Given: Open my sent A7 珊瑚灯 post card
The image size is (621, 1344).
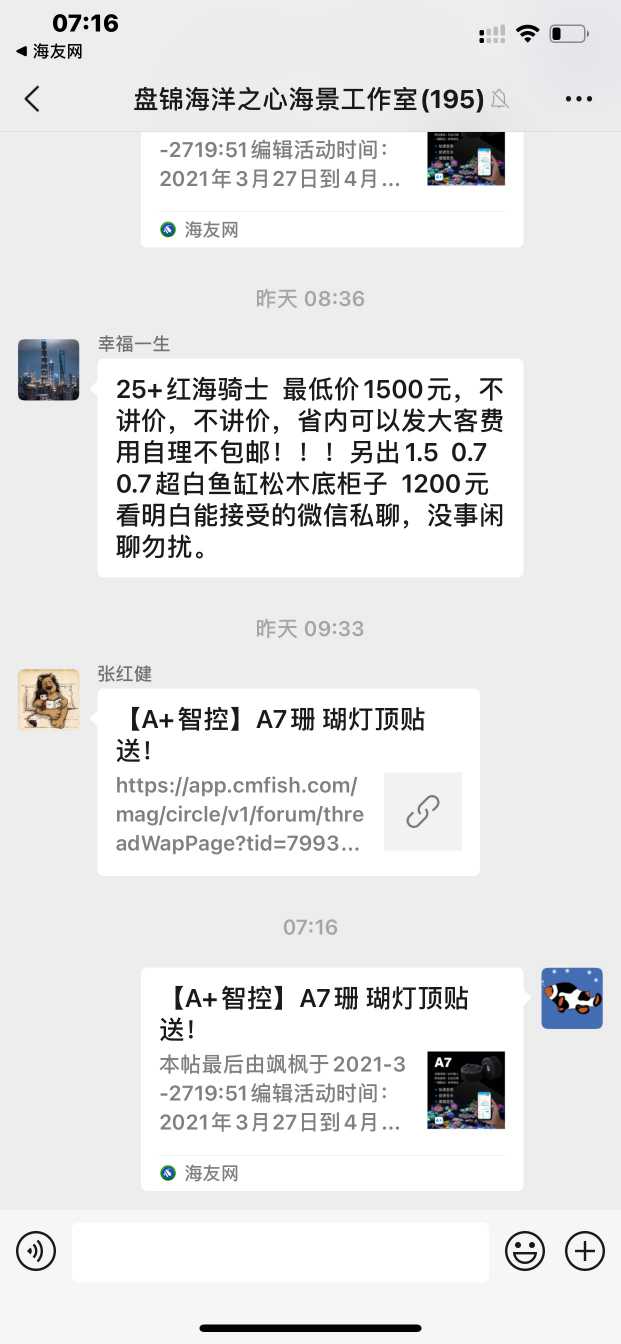Looking at the screenshot, I should 331,1078.
